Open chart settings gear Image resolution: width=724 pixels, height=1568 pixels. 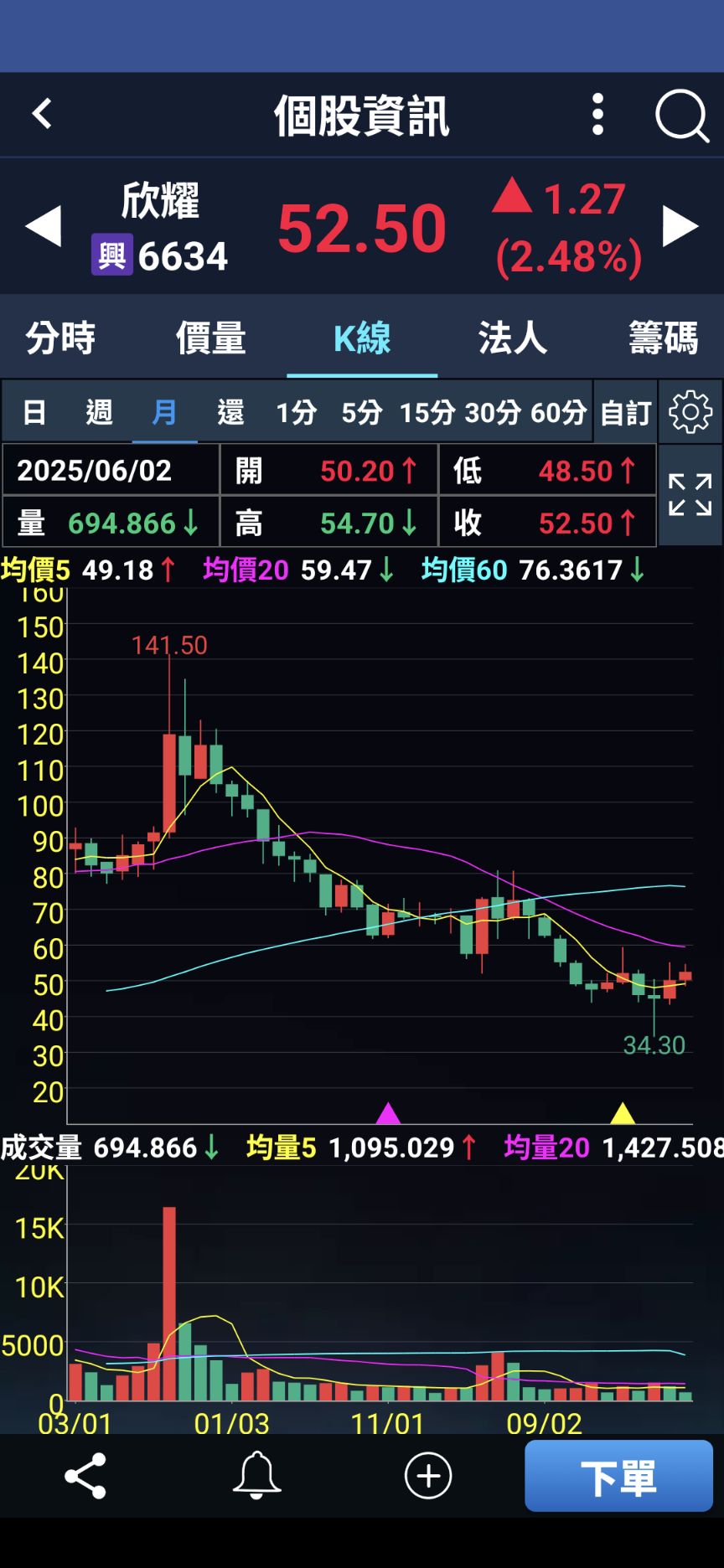[690, 412]
